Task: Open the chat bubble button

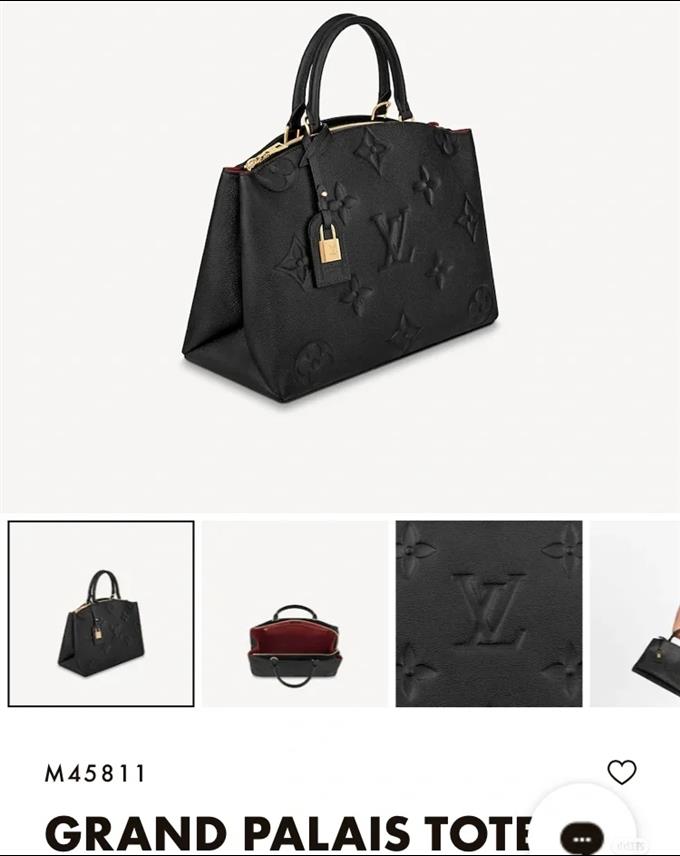Action: tap(581, 837)
